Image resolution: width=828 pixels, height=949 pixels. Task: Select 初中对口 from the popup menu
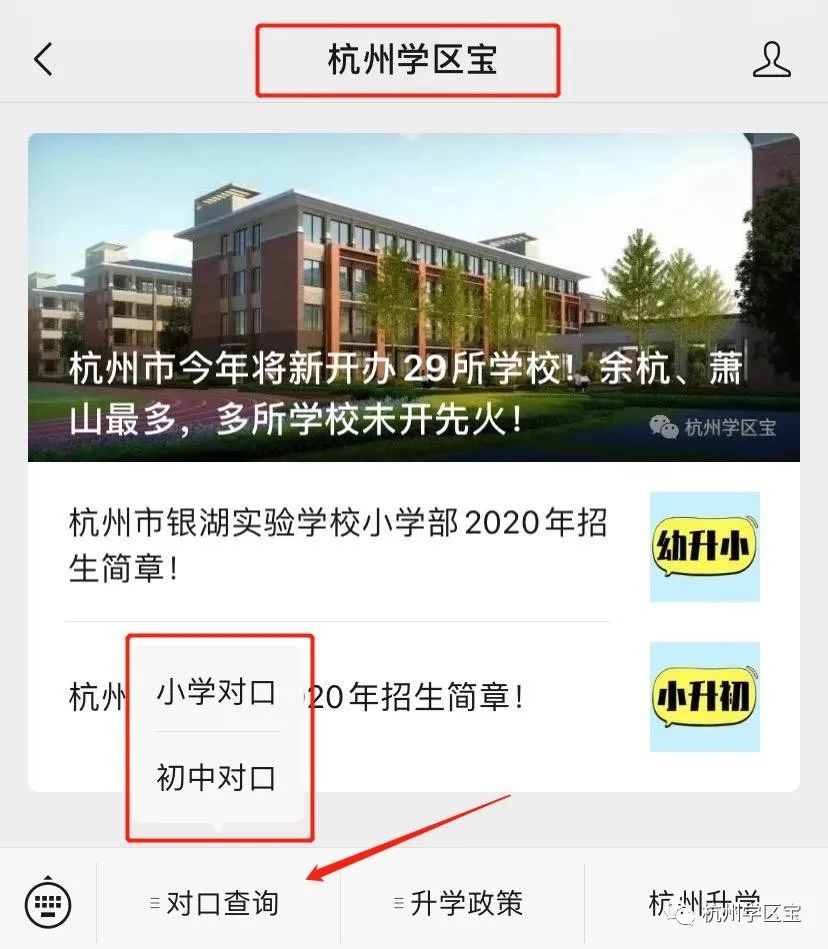[216, 777]
